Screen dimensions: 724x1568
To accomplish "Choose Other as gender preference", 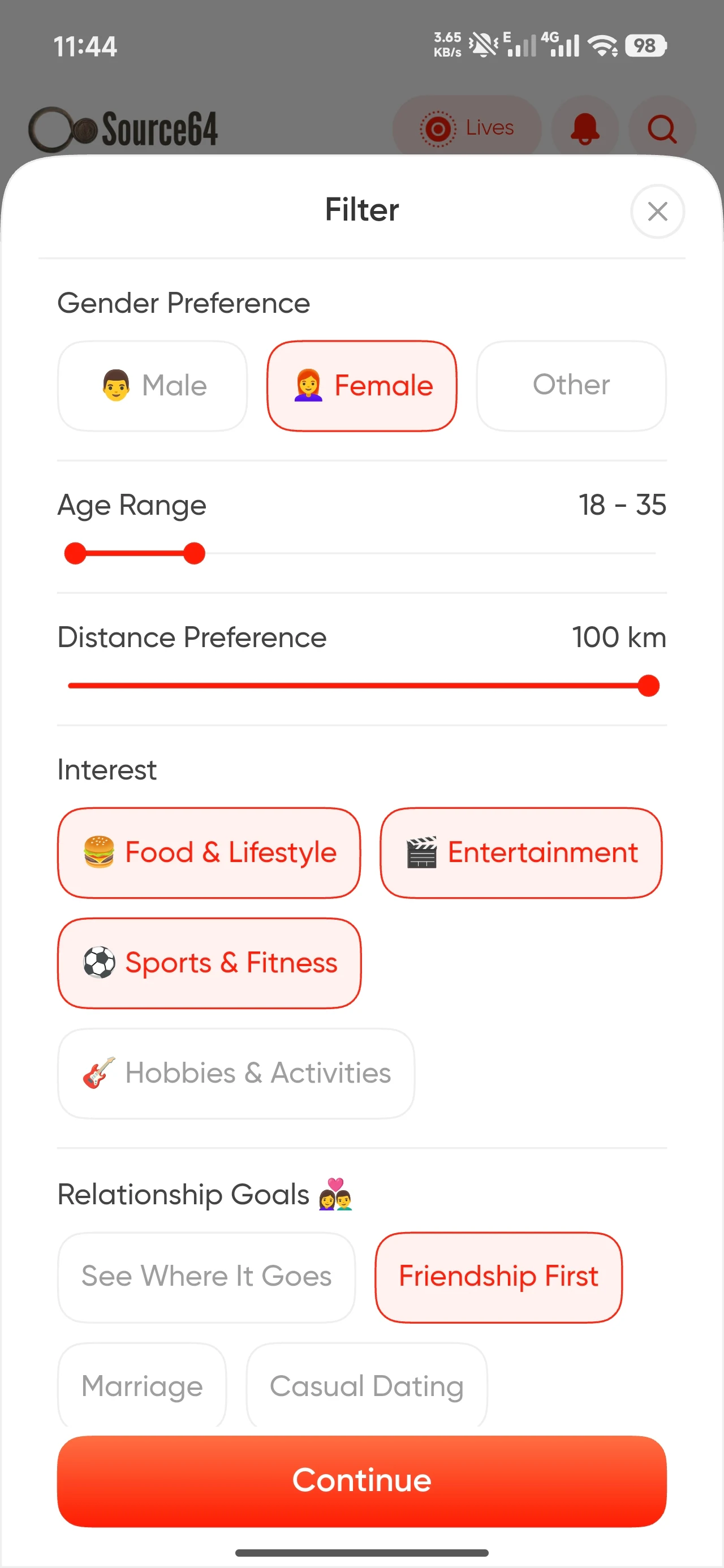I will coord(571,386).
